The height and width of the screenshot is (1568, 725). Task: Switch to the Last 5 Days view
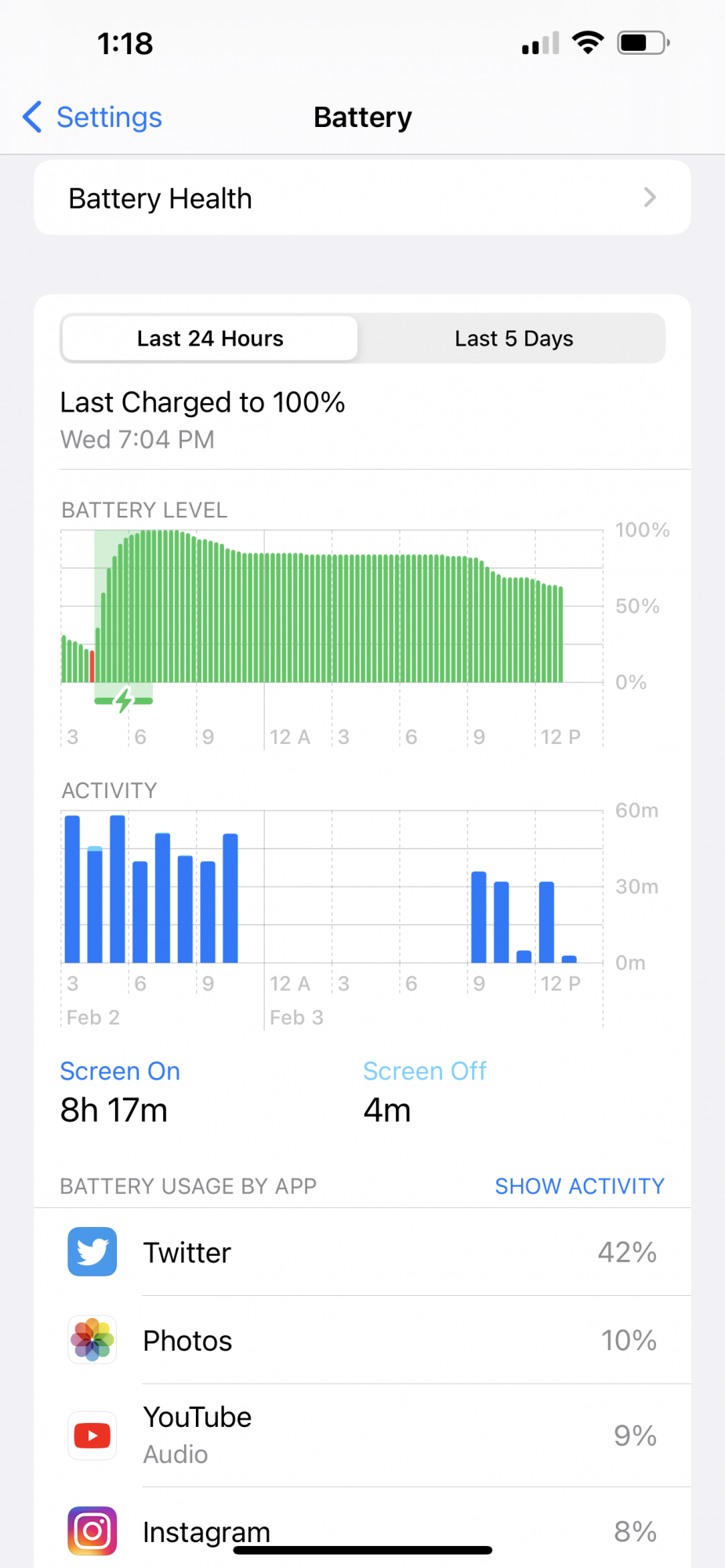pyautogui.click(x=513, y=339)
